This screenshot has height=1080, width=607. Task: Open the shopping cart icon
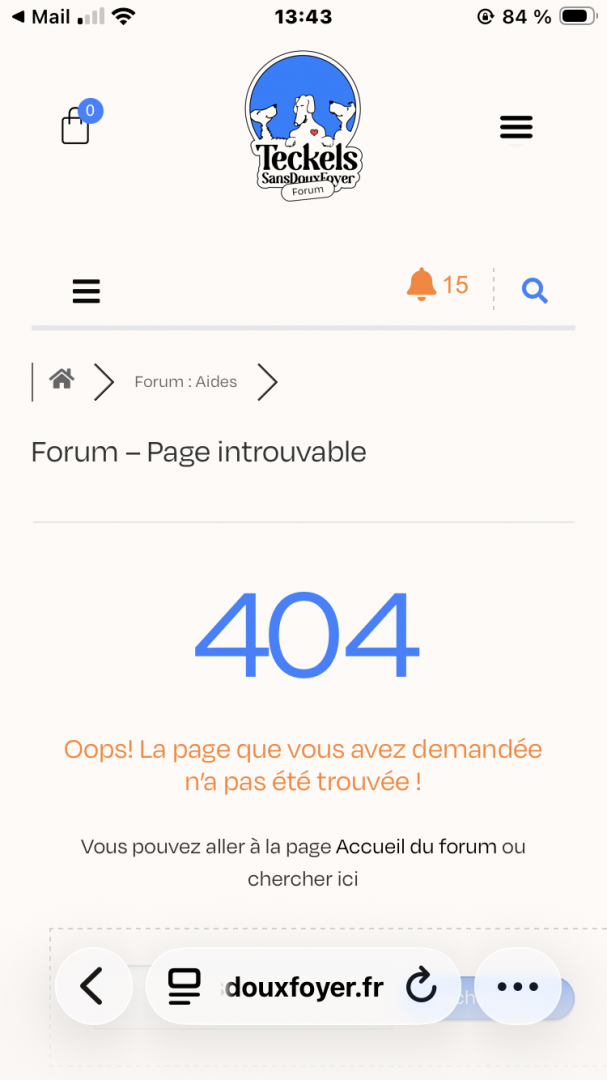pos(77,126)
